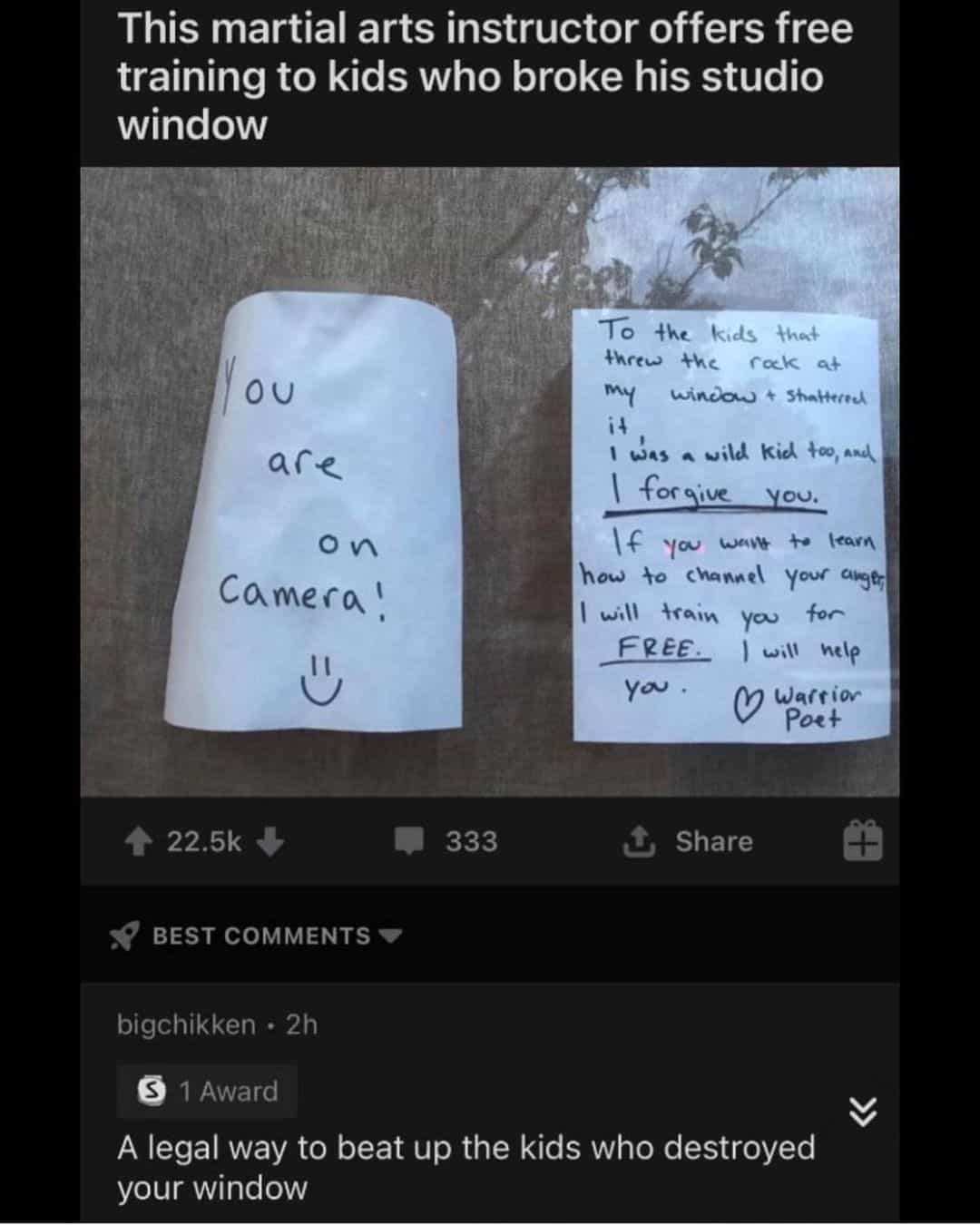Change the Best Comments sorting

pyautogui.click(x=263, y=936)
